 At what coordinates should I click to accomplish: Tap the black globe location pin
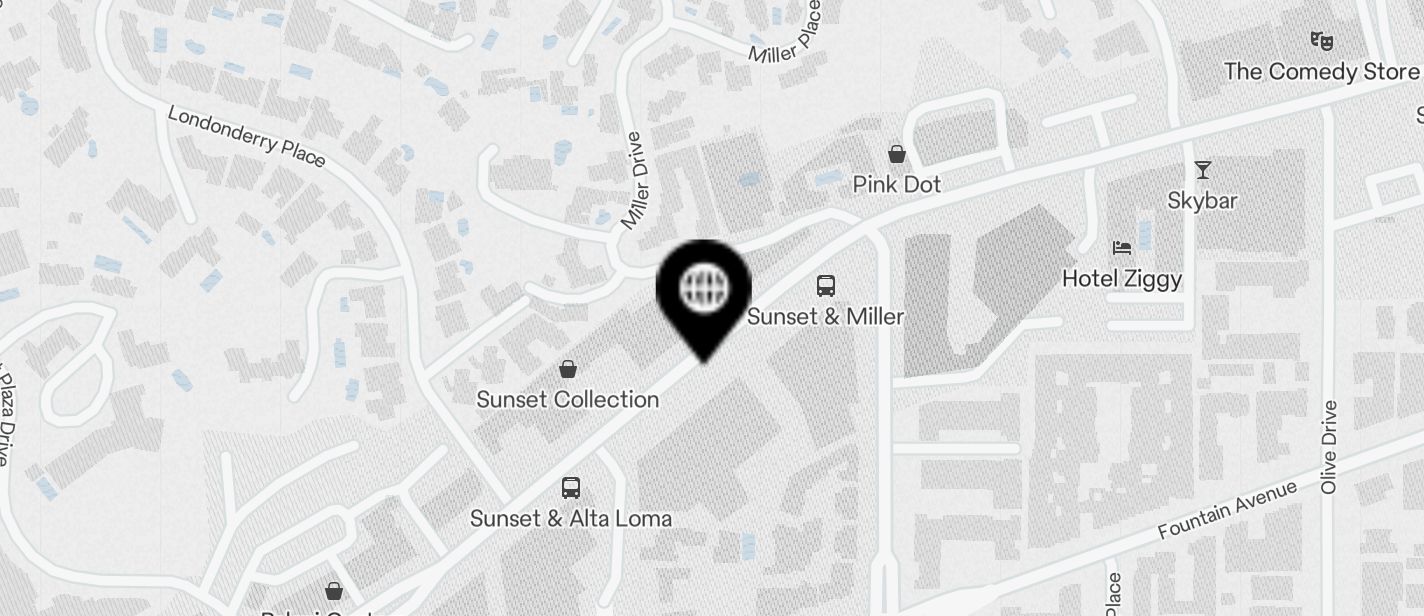click(x=704, y=291)
